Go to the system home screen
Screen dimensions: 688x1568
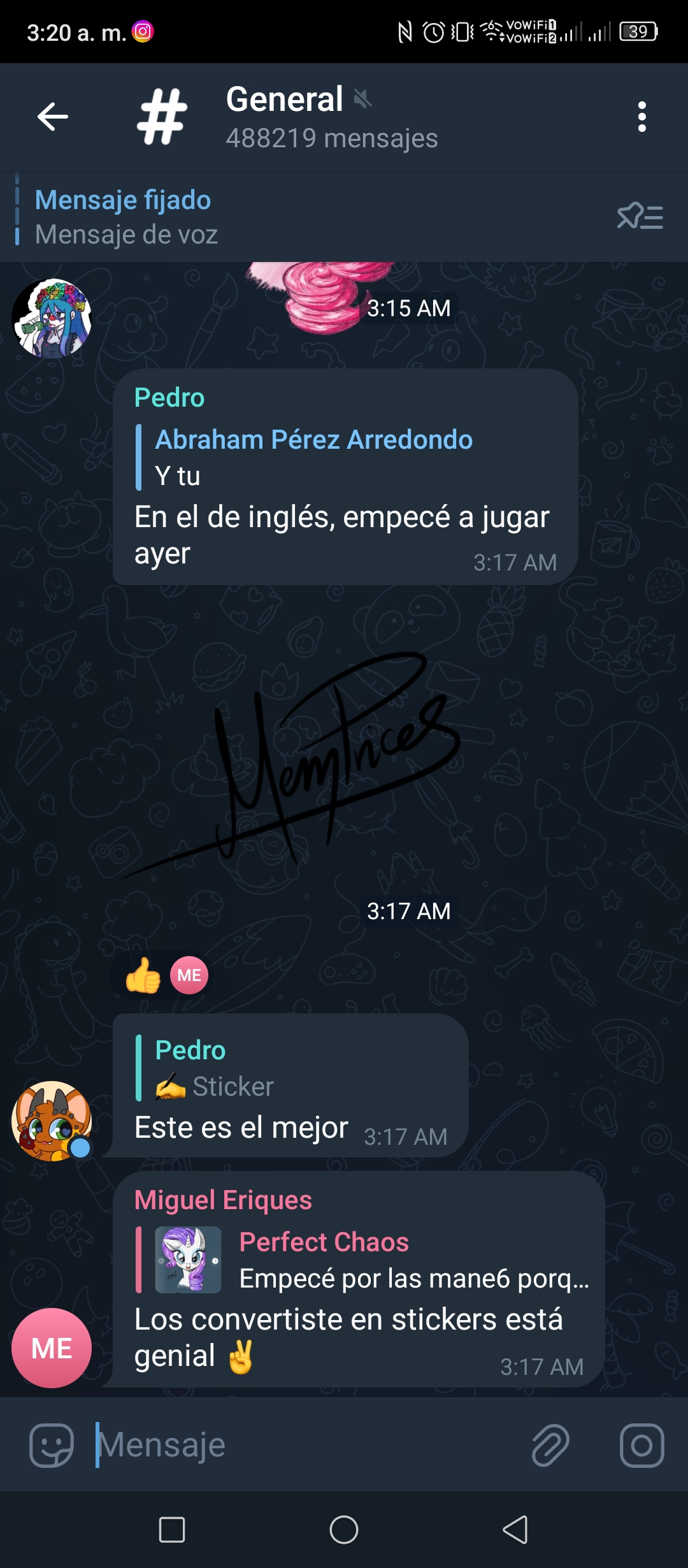click(x=344, y=1530)
